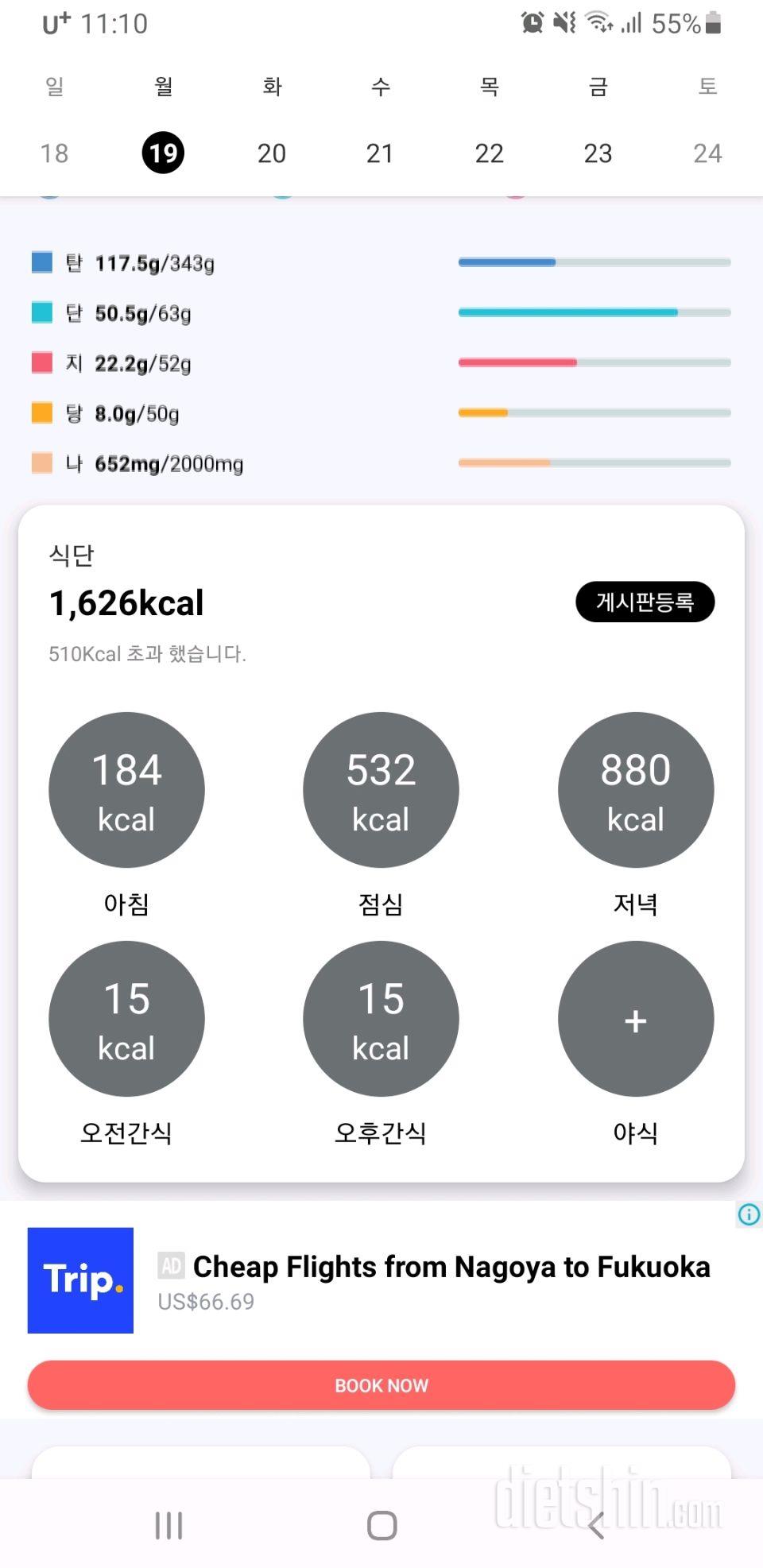This screenshot has width=763, height=1568.
Task: Open the 점심 532 kcal meal
Action: point(381,790)
